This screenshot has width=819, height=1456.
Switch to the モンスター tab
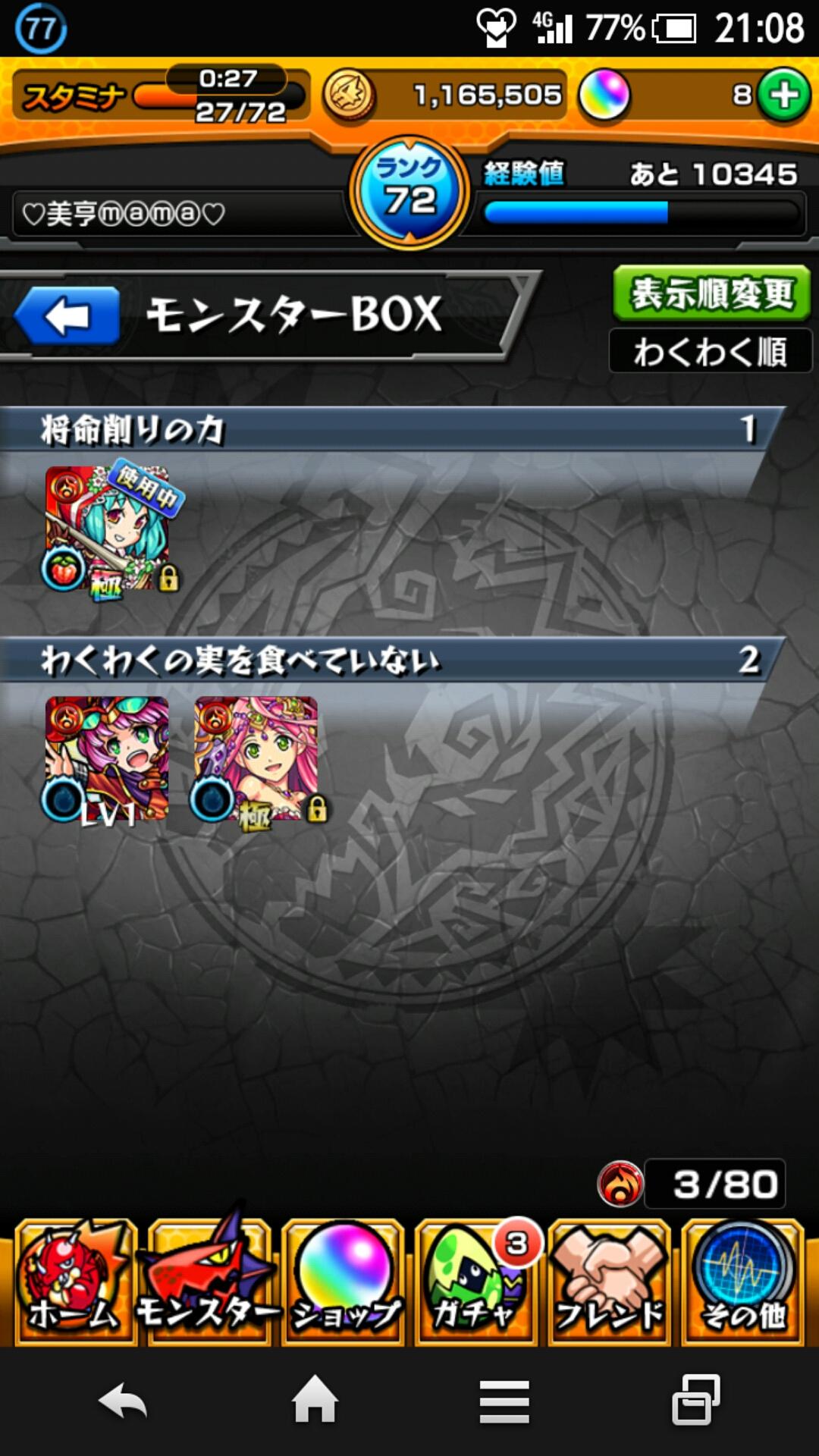[208, 1282]
